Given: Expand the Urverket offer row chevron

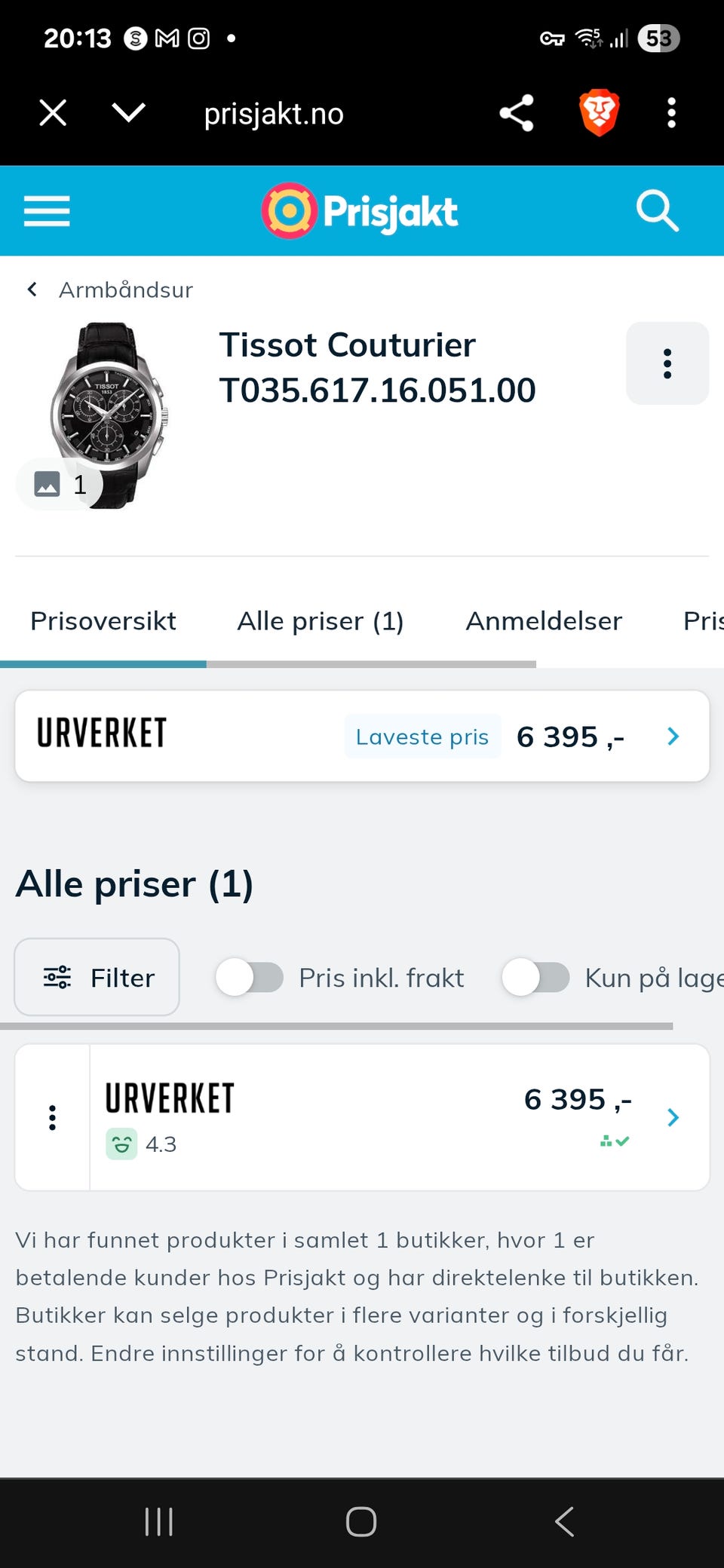Looking at the screenshot, I should tap(672, 1118).
